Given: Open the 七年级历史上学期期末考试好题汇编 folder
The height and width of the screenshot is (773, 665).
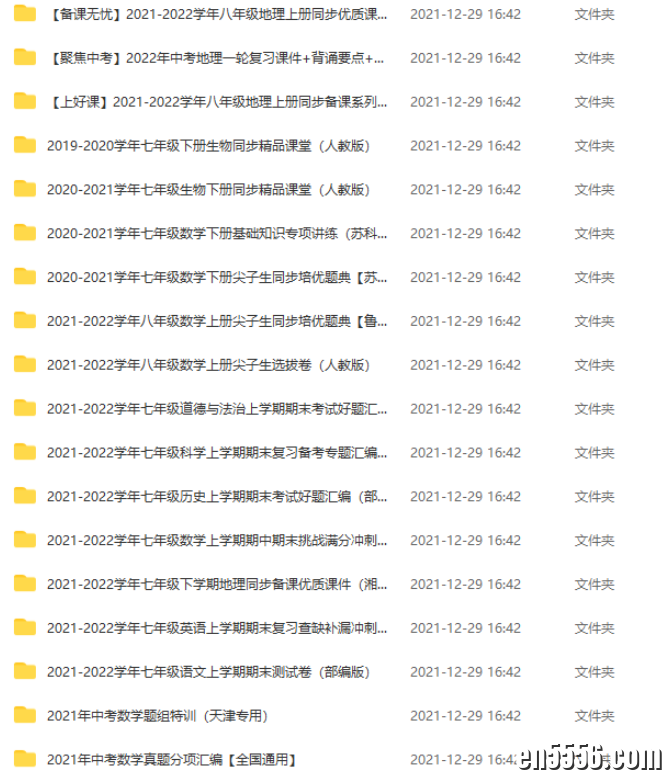Looking at the screenshot, I should (x=216, y=497).
